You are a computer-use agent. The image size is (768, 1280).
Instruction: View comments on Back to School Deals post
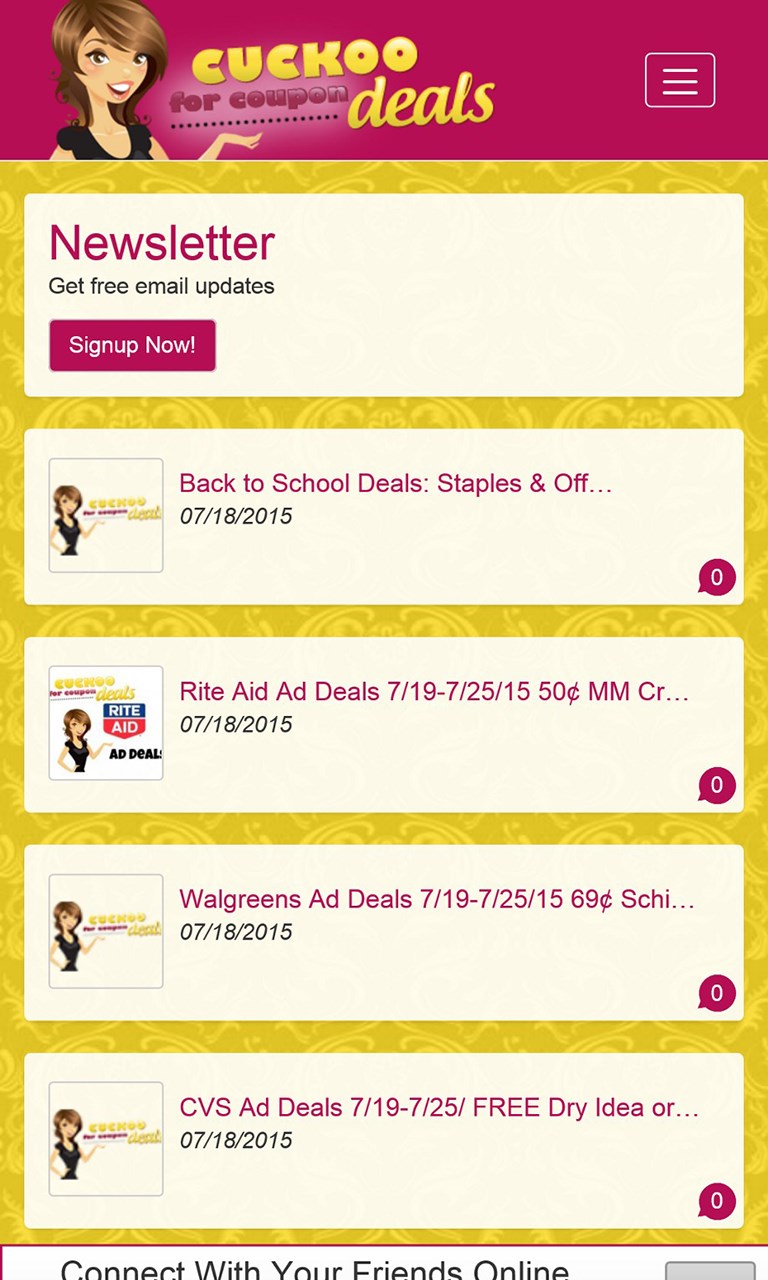[x=716, y=577]
